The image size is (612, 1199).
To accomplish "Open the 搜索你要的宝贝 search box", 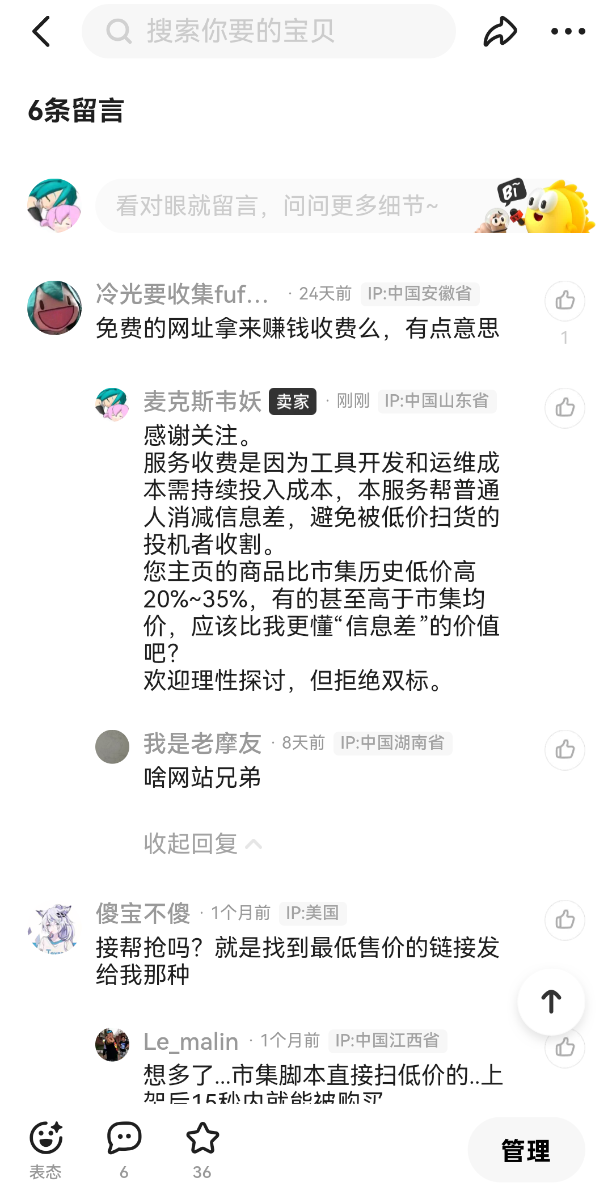I will [x=269, y=31].
